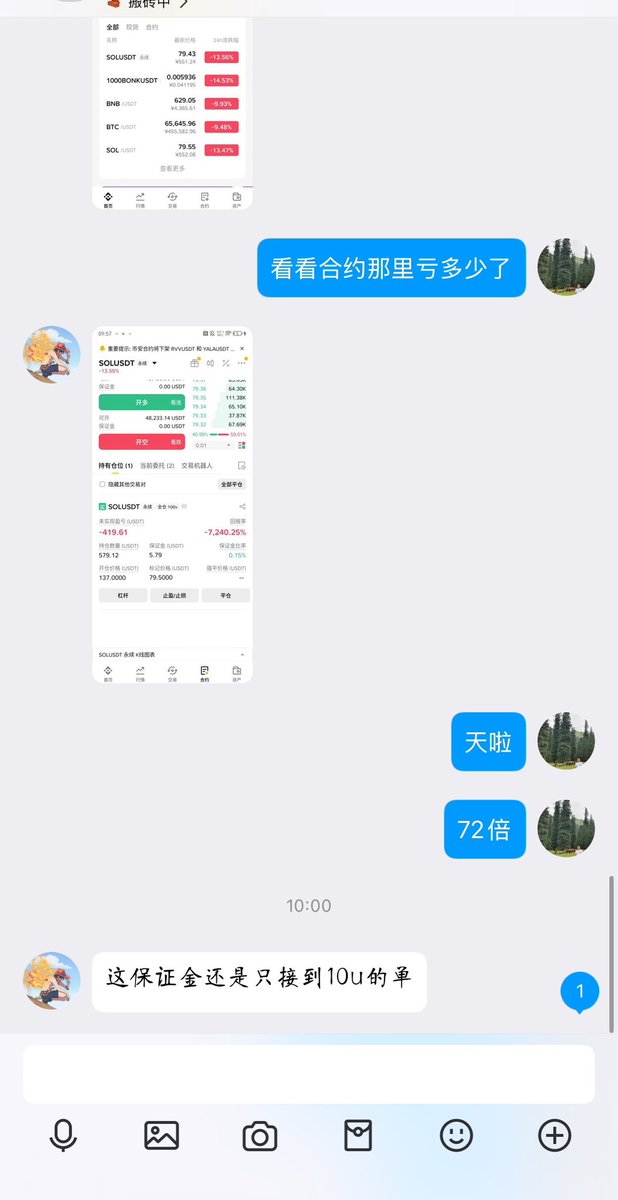Open the market list screenshot image
This screenshot has height=1200, width=618.
[172, 110]
